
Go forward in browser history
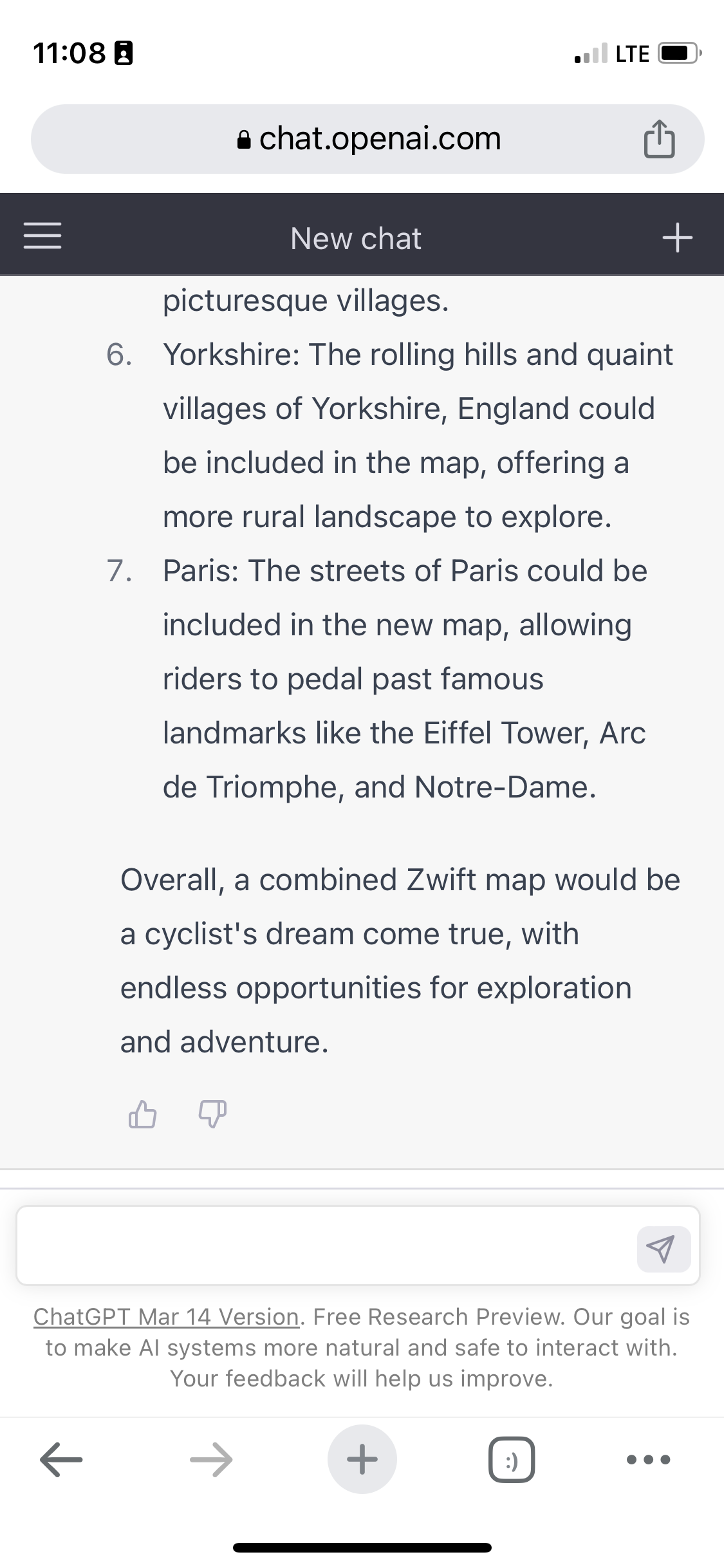[x=211, y=1459]
